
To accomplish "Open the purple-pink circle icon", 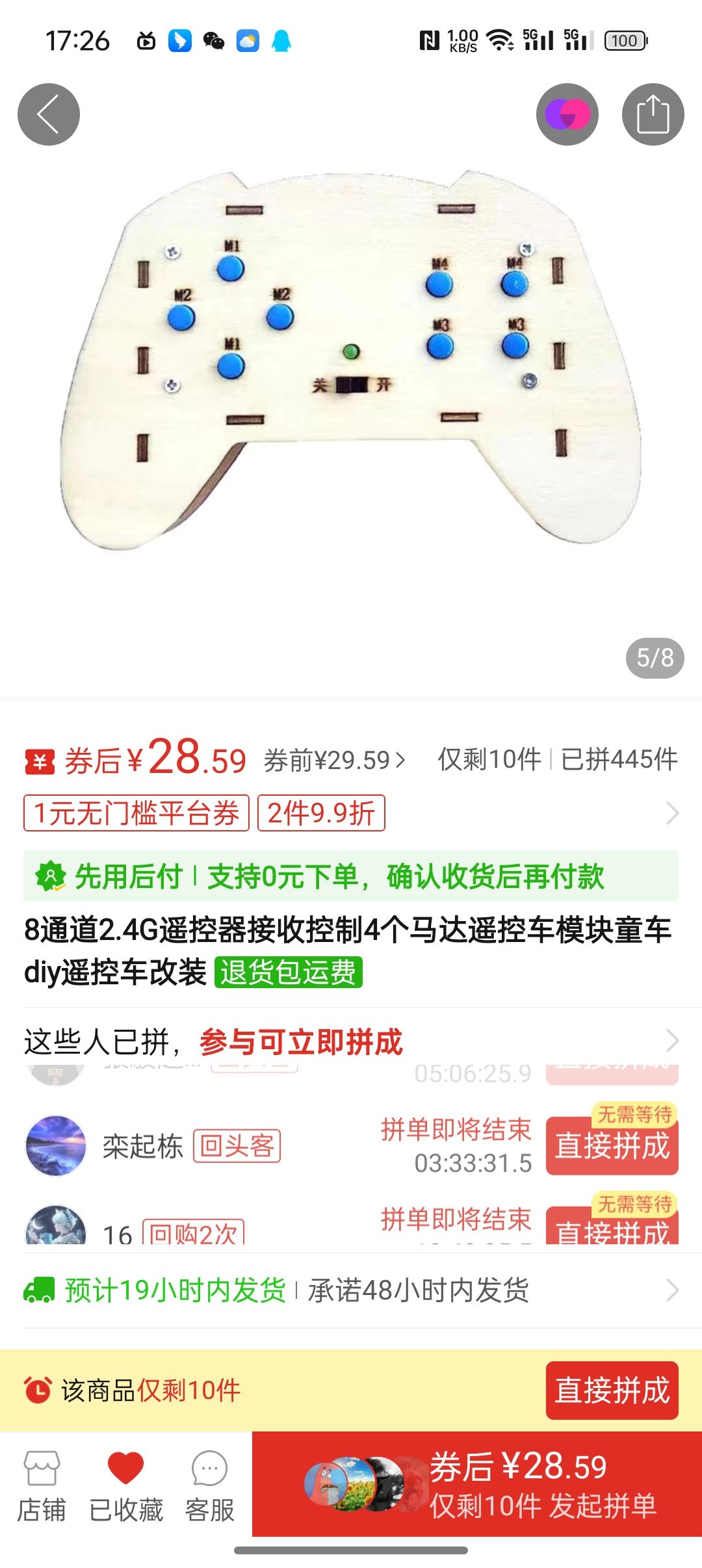I will 567,114.
